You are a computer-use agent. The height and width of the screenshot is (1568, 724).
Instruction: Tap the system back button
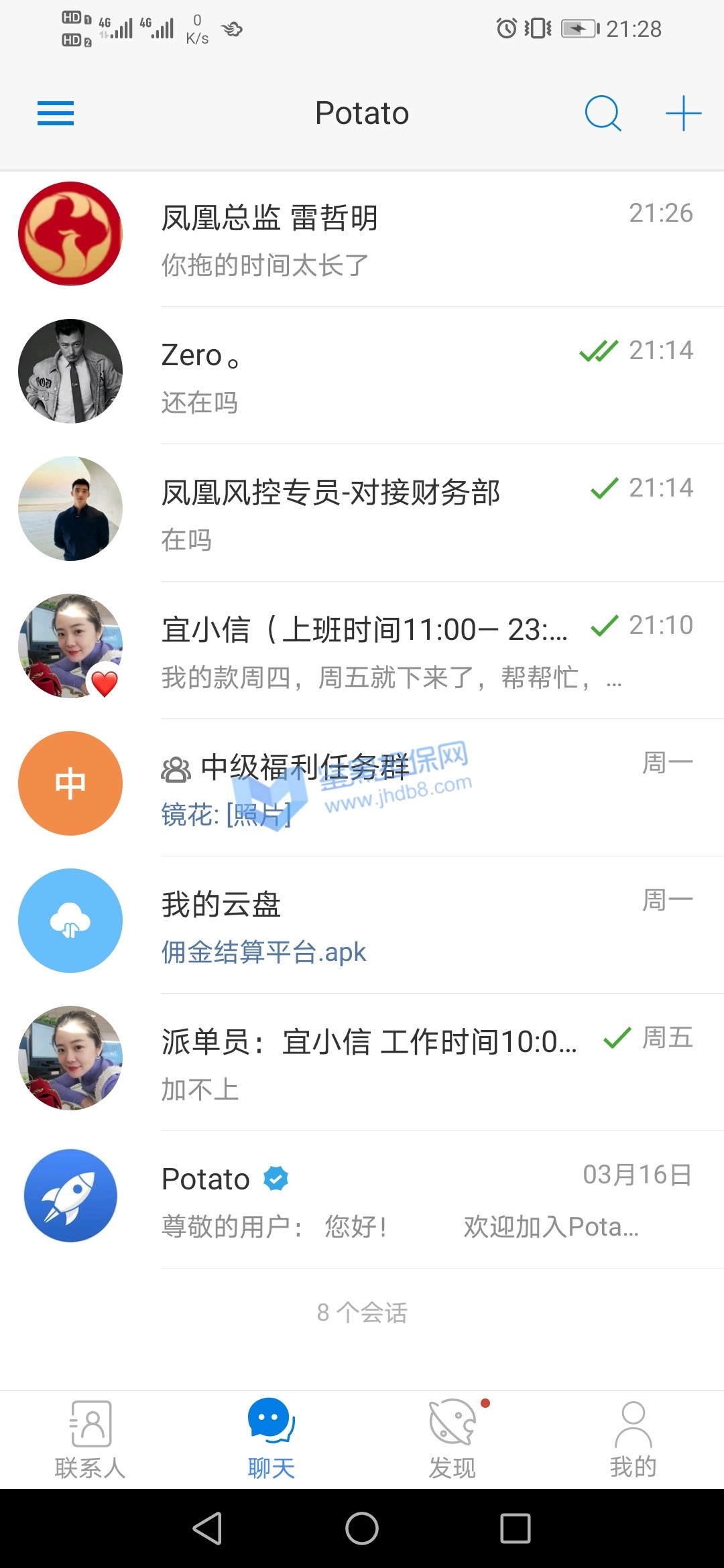pyautogui.click(x=208, y=1528)
